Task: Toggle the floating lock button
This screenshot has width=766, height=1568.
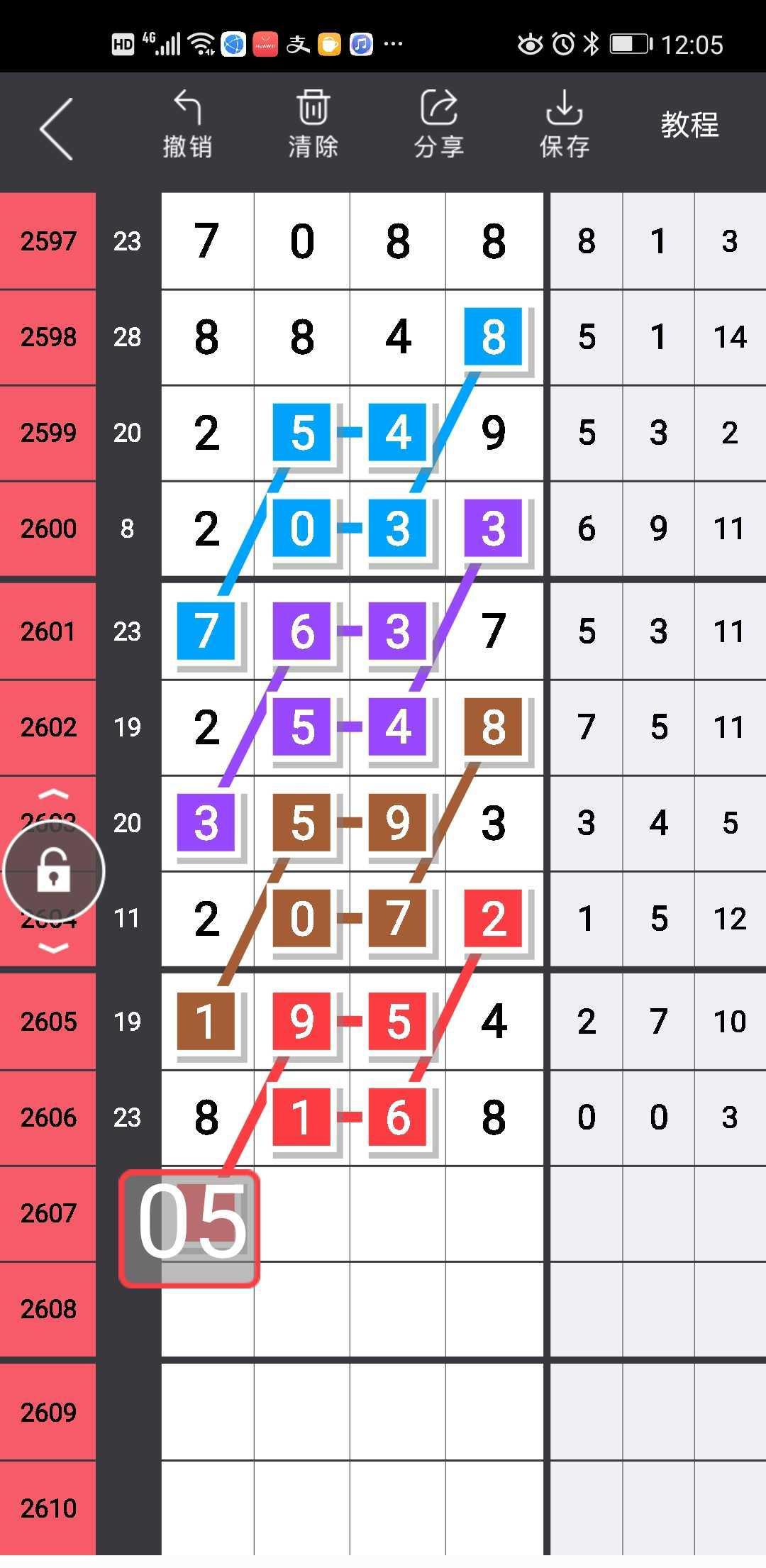Action: (54, 871)
